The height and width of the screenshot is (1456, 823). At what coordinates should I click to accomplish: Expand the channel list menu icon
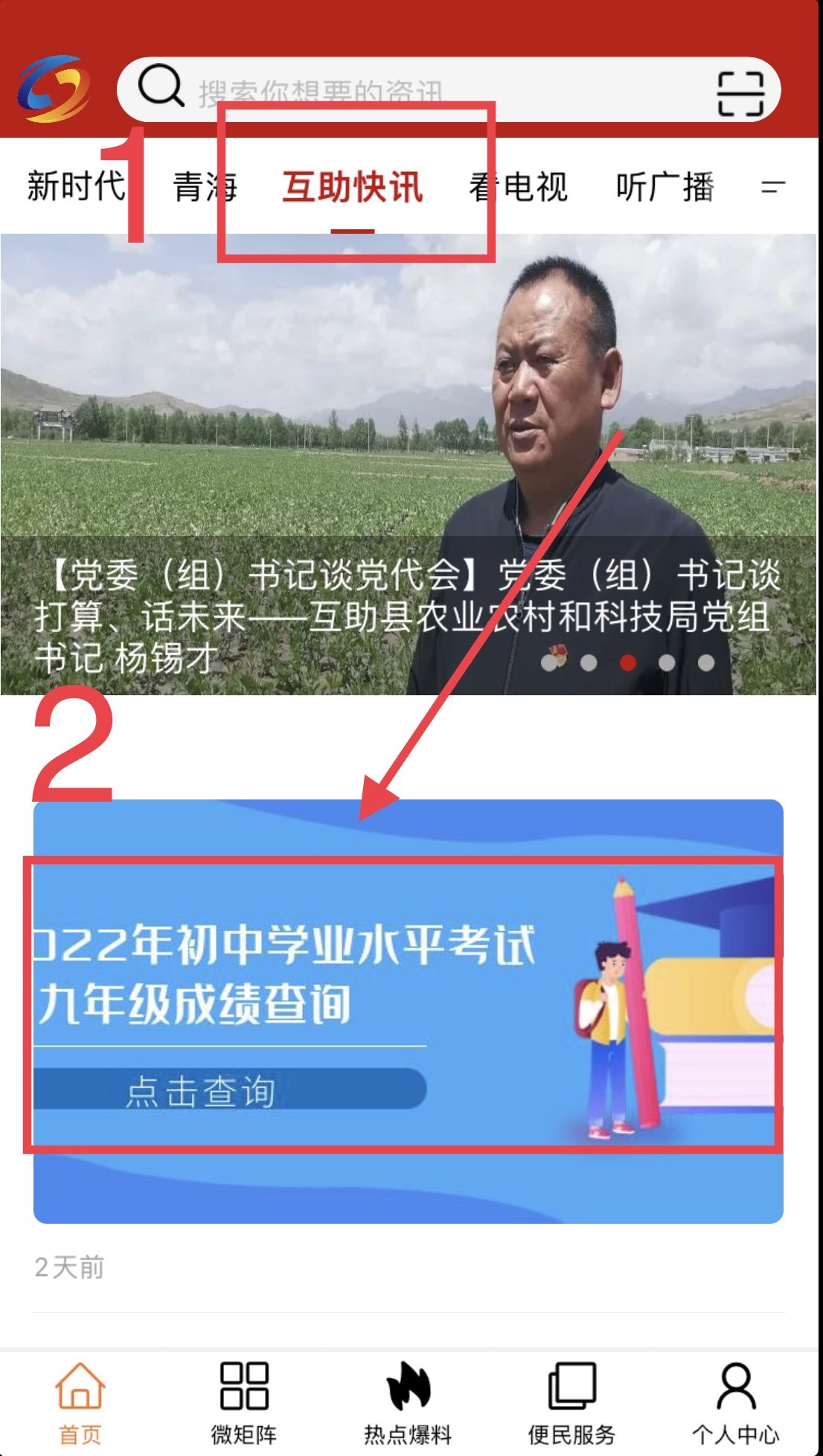click(774, 186)
